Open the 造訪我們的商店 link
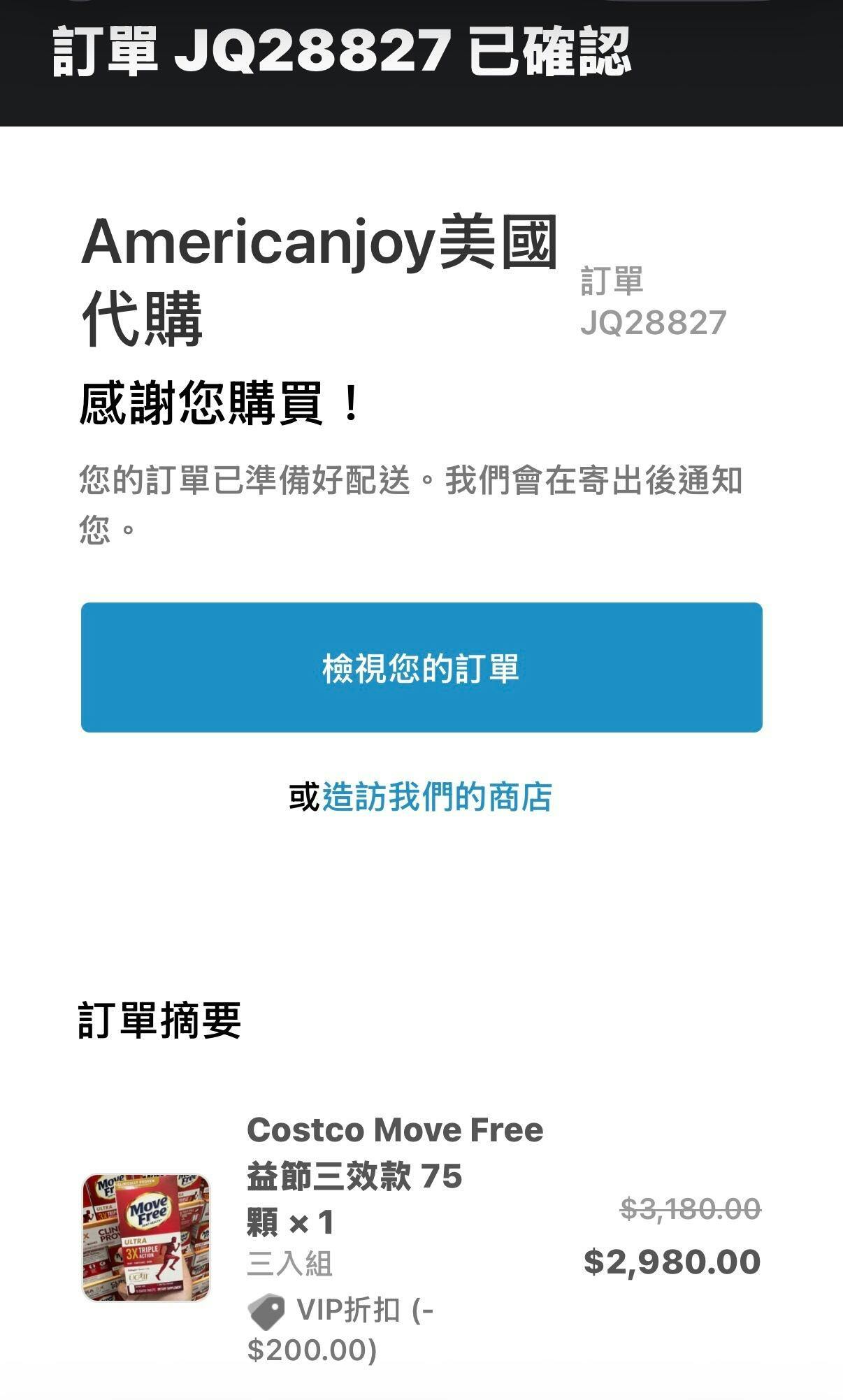Screen dimensions: 843x1400 [x=436, y=797]
